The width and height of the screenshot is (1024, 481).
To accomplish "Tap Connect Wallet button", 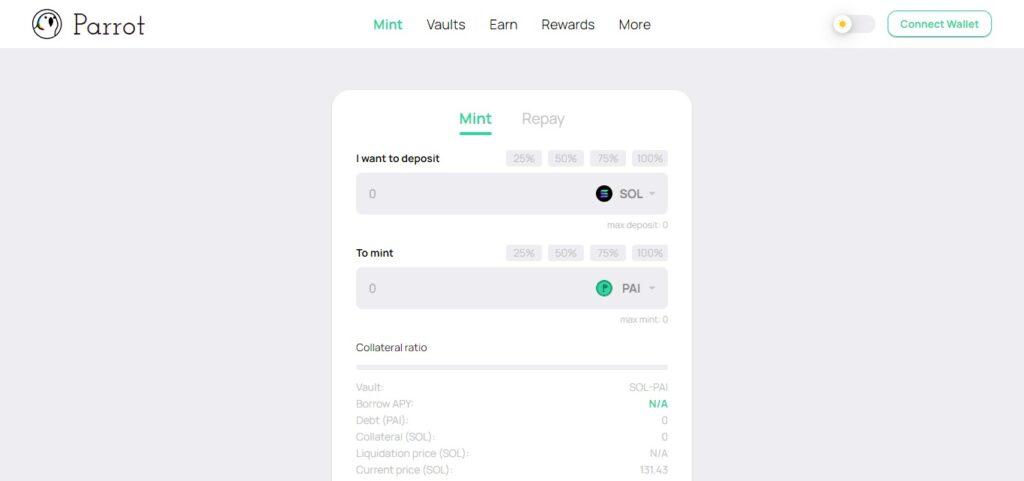I will pyautogui.click(x=939, y=24).
